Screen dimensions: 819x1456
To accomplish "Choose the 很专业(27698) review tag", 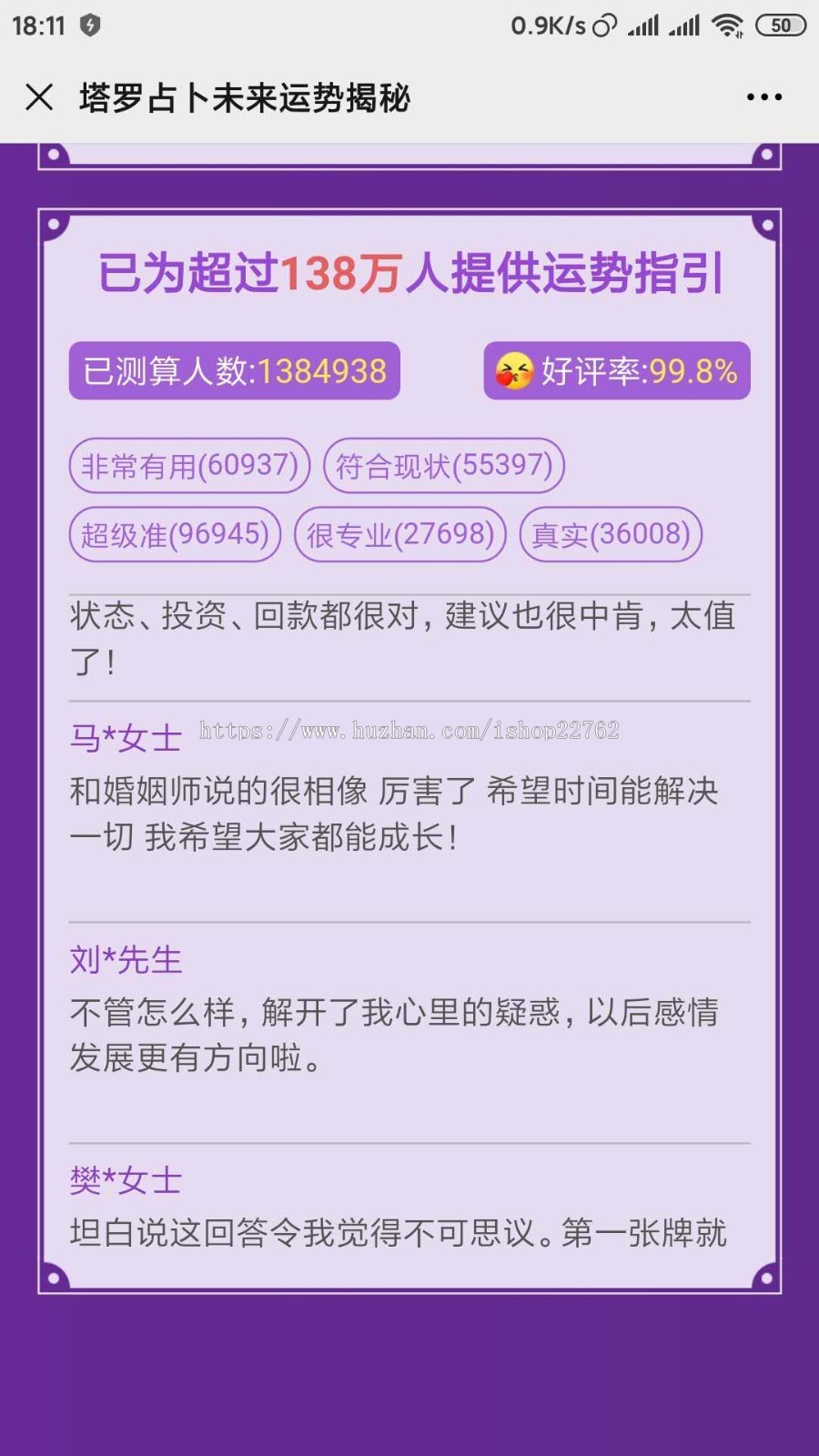I will (400, 534).
